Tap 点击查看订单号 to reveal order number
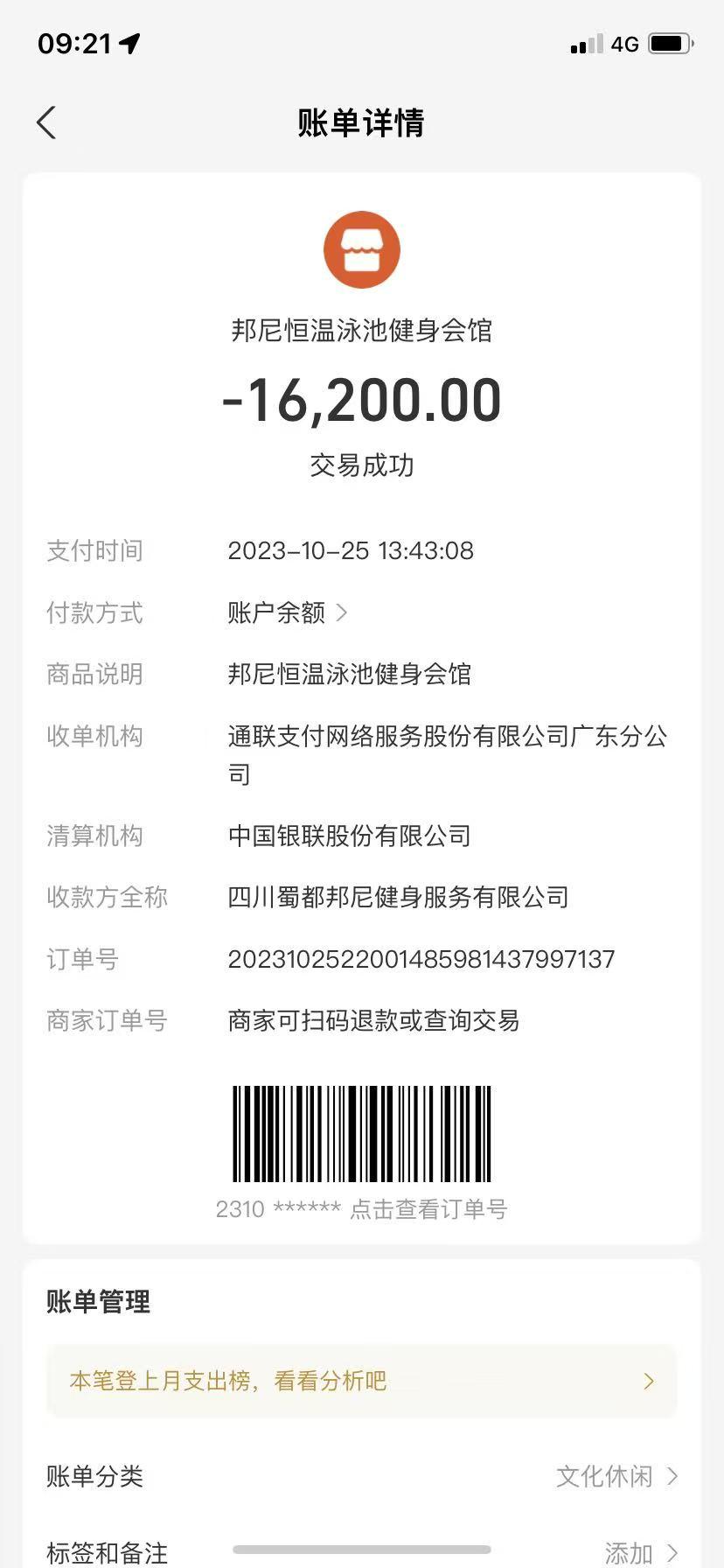724x1568 pixels. [428, 1209]
